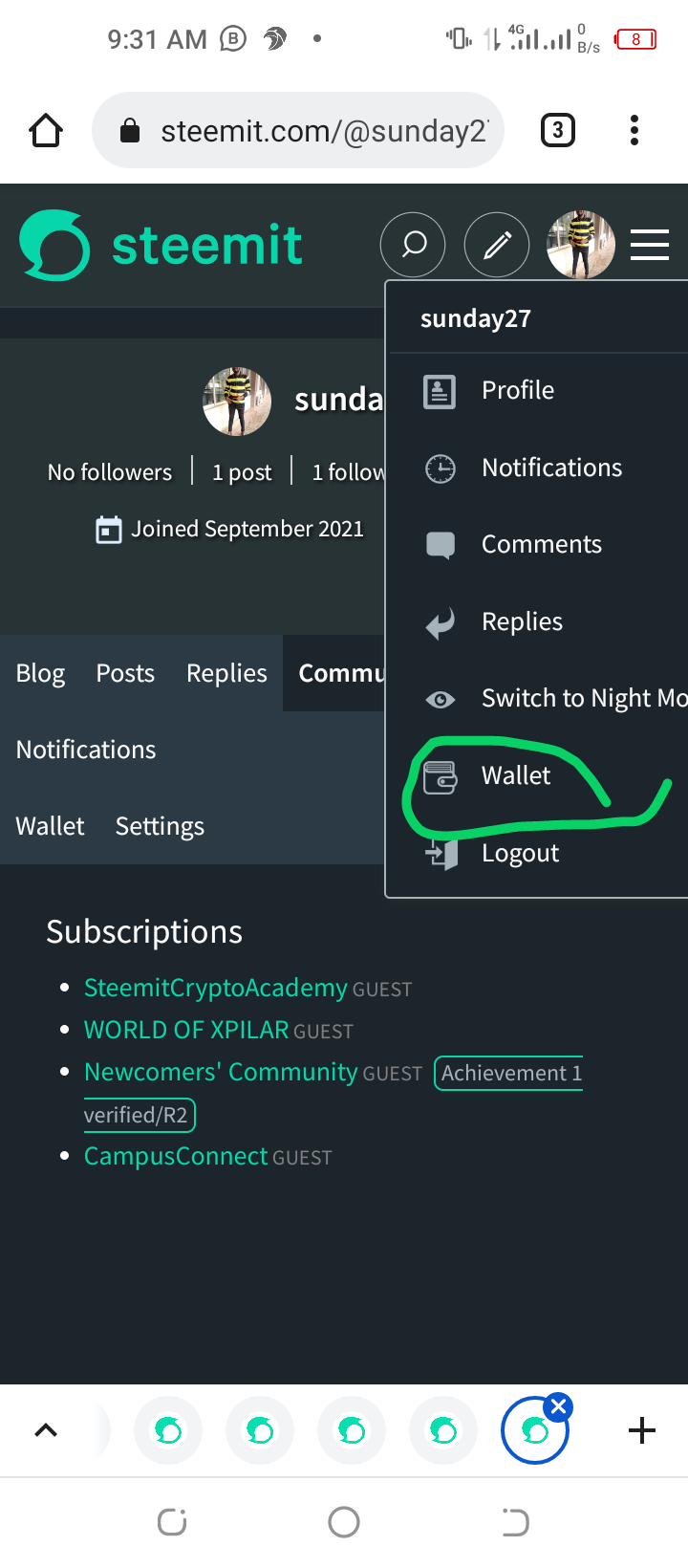The width and height of the screenshot is (688, 1568).
Task: Open the WORLD OF XPILAR community link
Action: [186, 1030]
